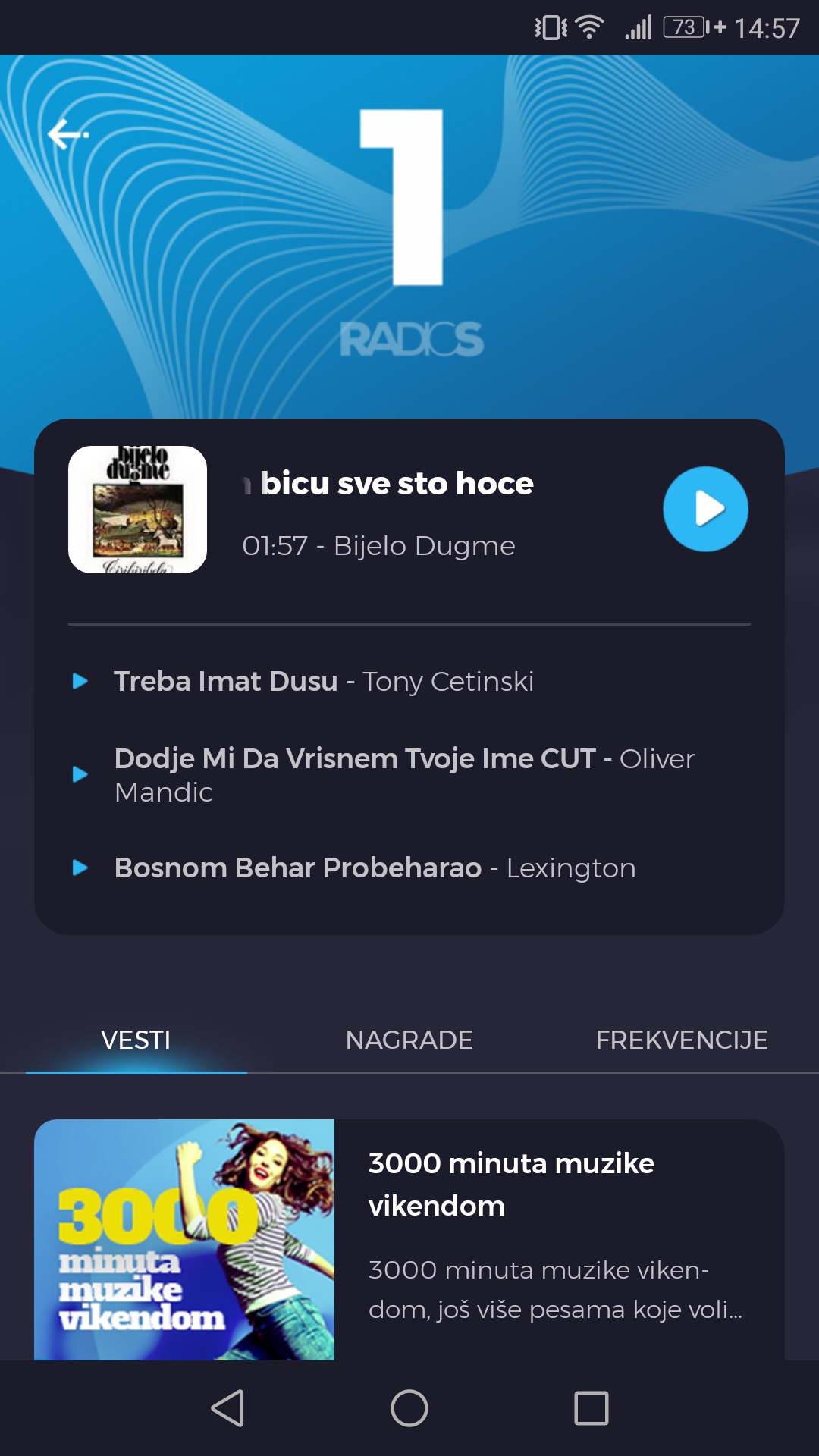Switch to the VESTI tab
The height and width of the screenshot is (1456, 819).
136,1040
